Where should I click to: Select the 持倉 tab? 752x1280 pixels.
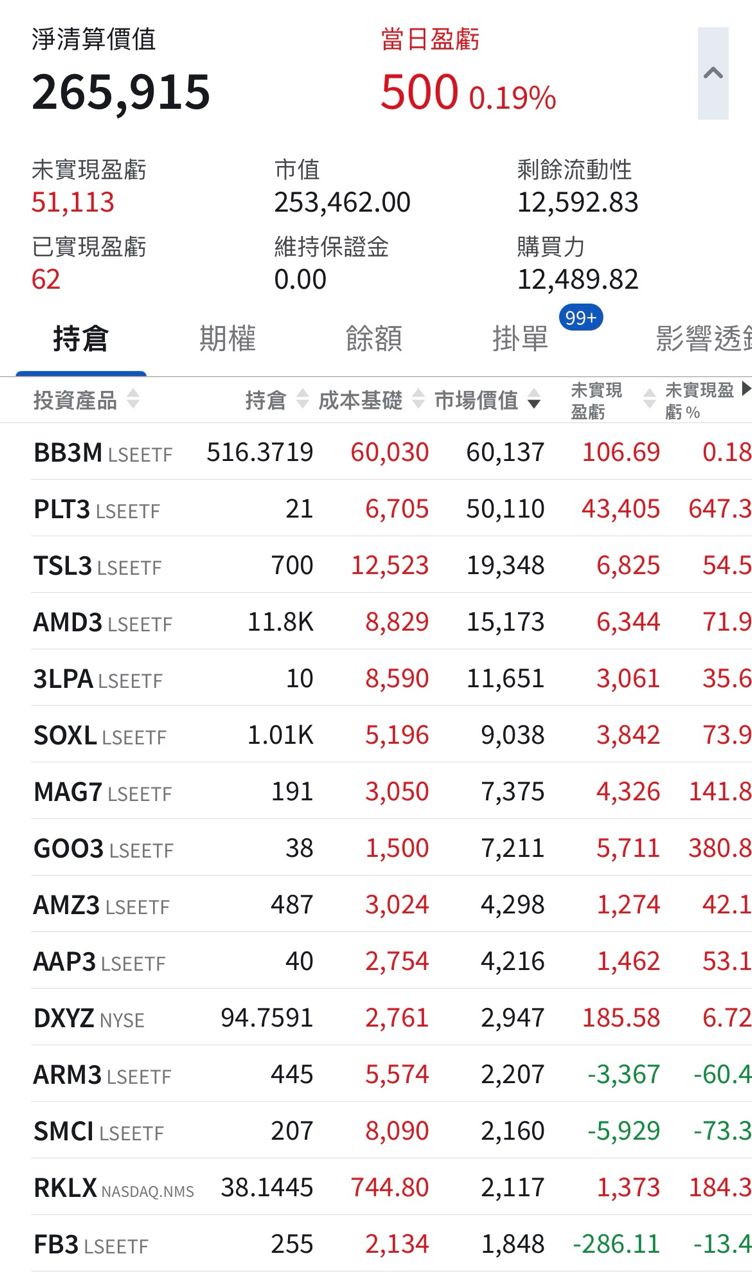tap(81, 339)
